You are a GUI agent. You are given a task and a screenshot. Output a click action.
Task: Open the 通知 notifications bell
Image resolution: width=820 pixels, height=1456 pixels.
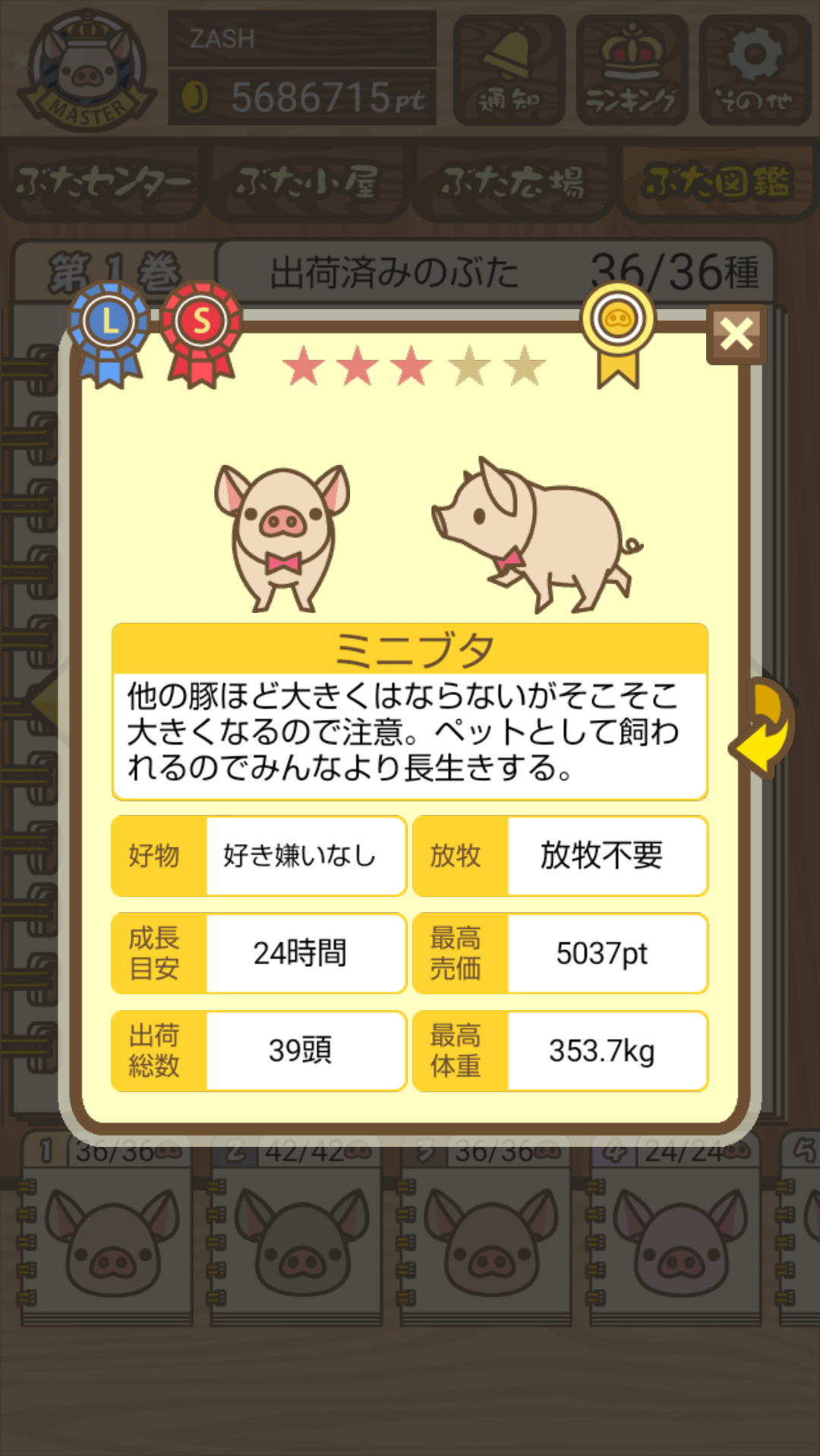pyautogui.click(x=509, y=70)
